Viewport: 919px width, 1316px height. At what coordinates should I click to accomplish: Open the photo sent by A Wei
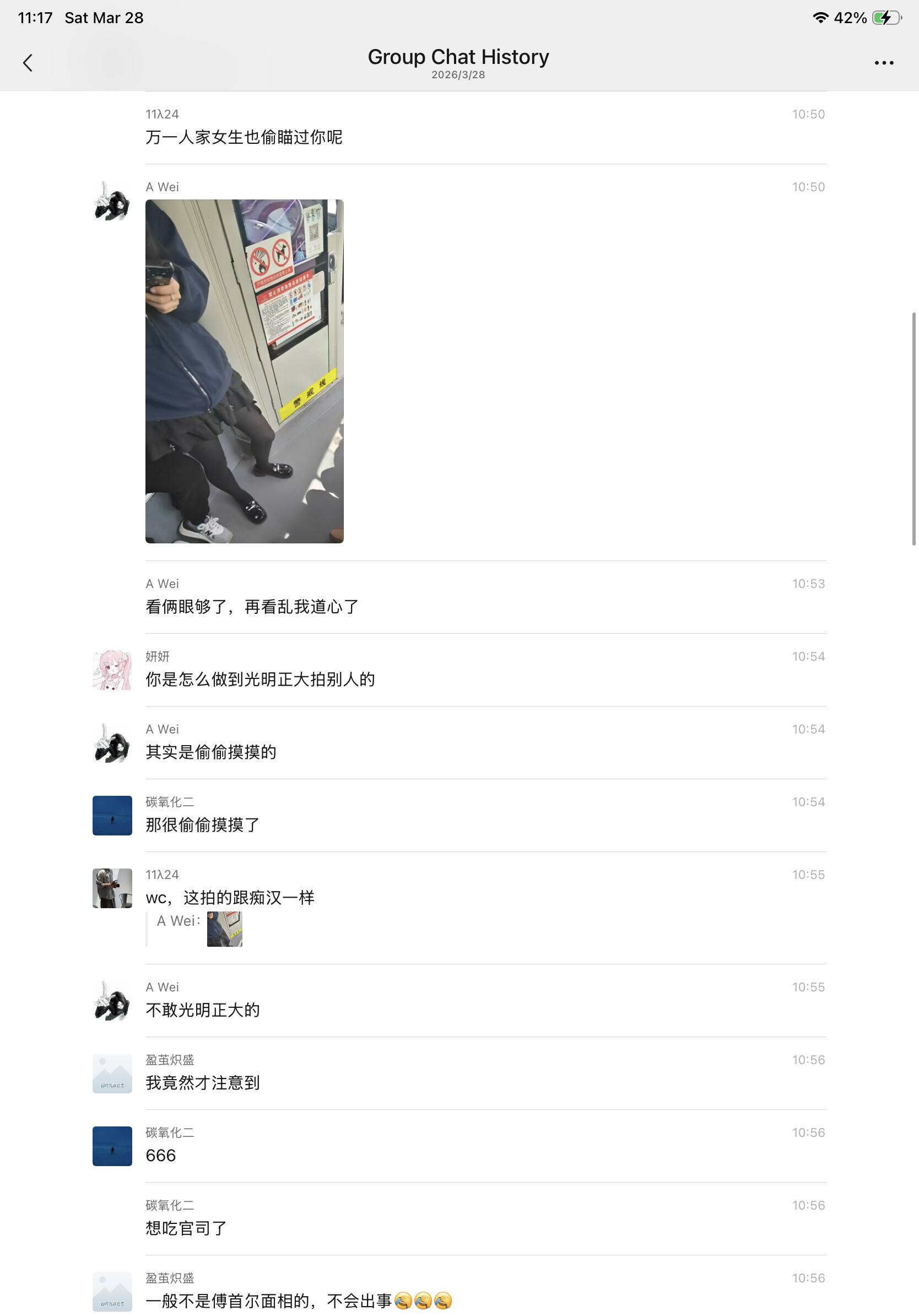[244, 371]
